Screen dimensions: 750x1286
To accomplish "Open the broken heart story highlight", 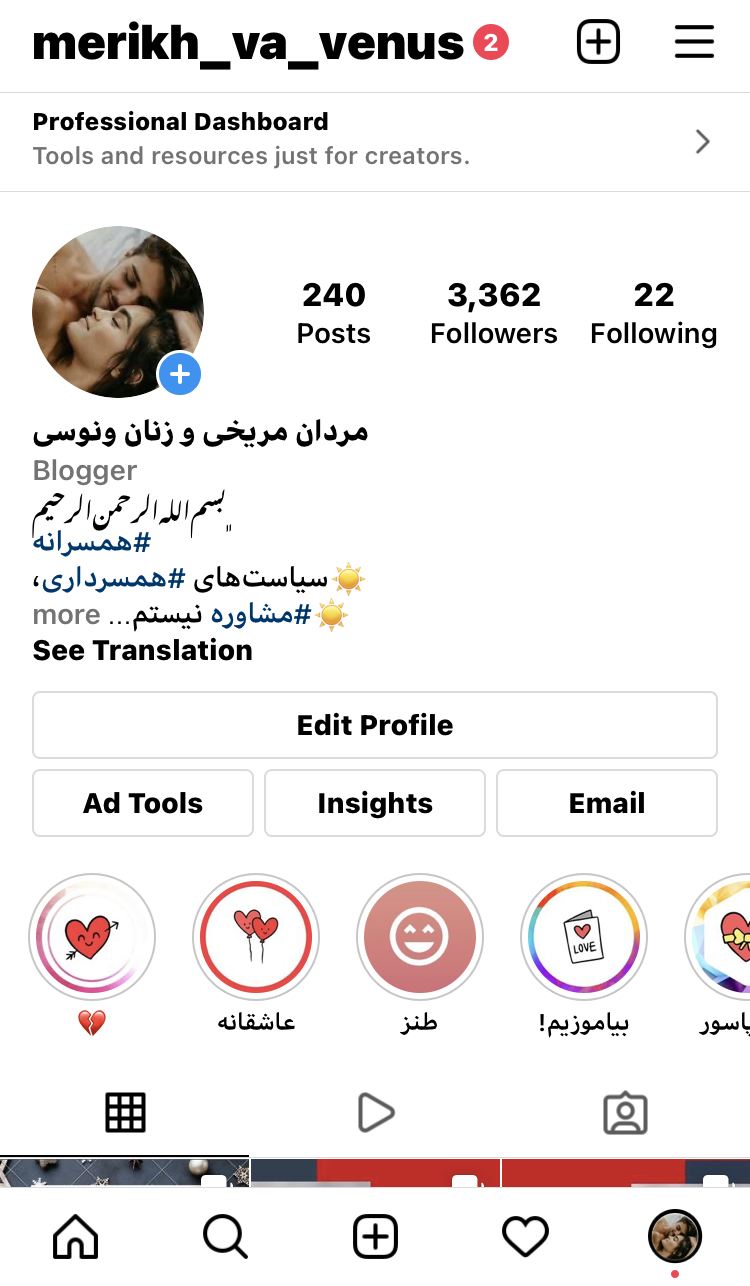I will [x=92, y=937].
